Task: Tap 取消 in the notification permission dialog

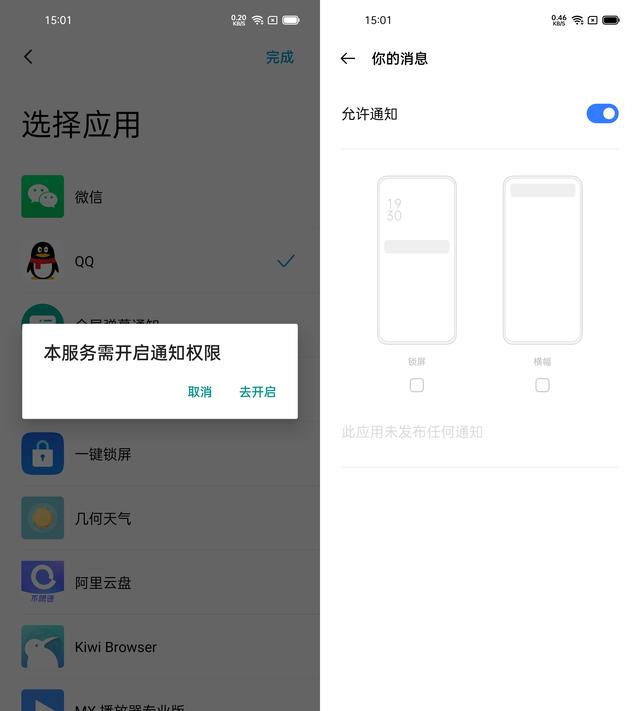Action: point(200,392)
